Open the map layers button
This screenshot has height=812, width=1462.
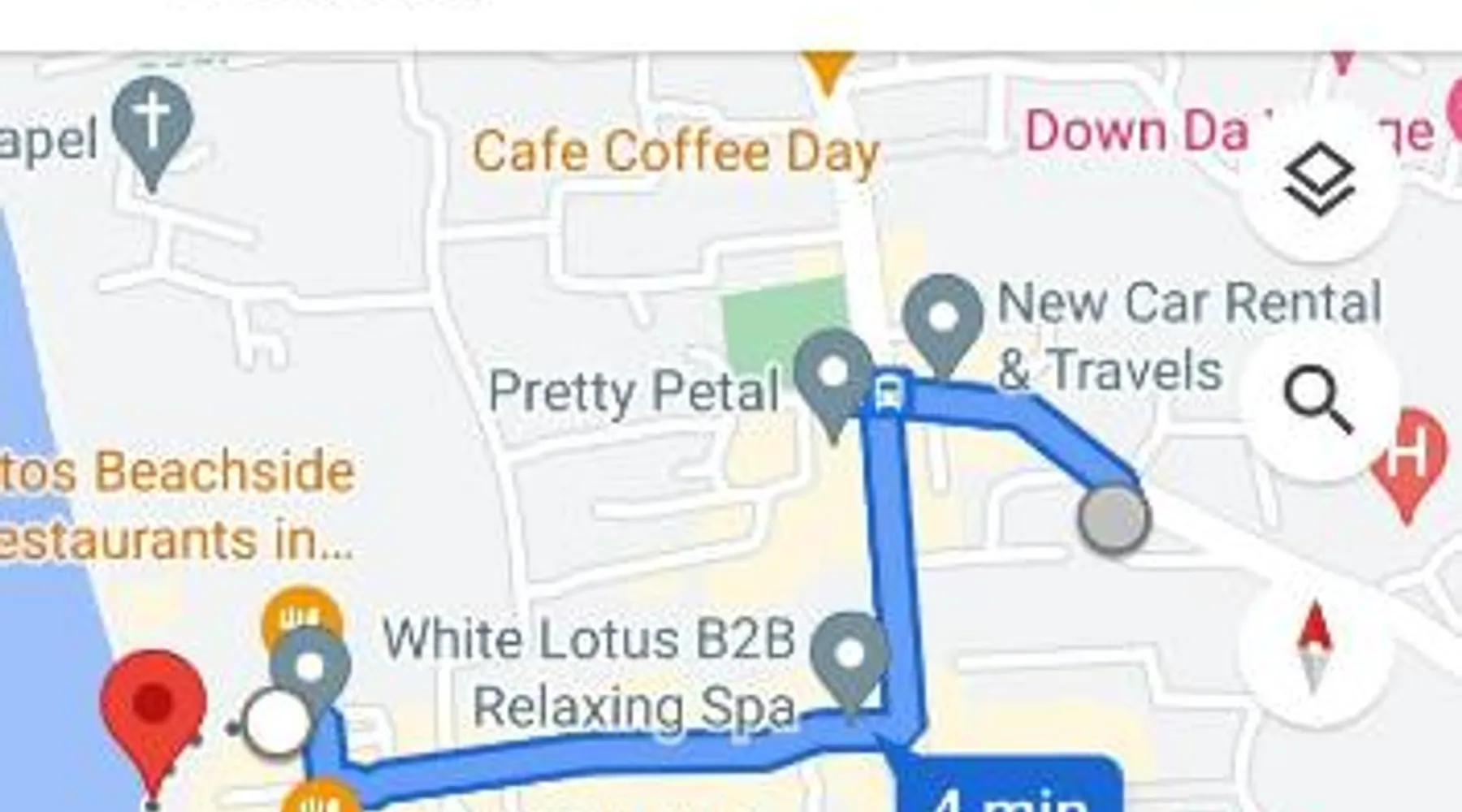click(x=1319, y=180)
